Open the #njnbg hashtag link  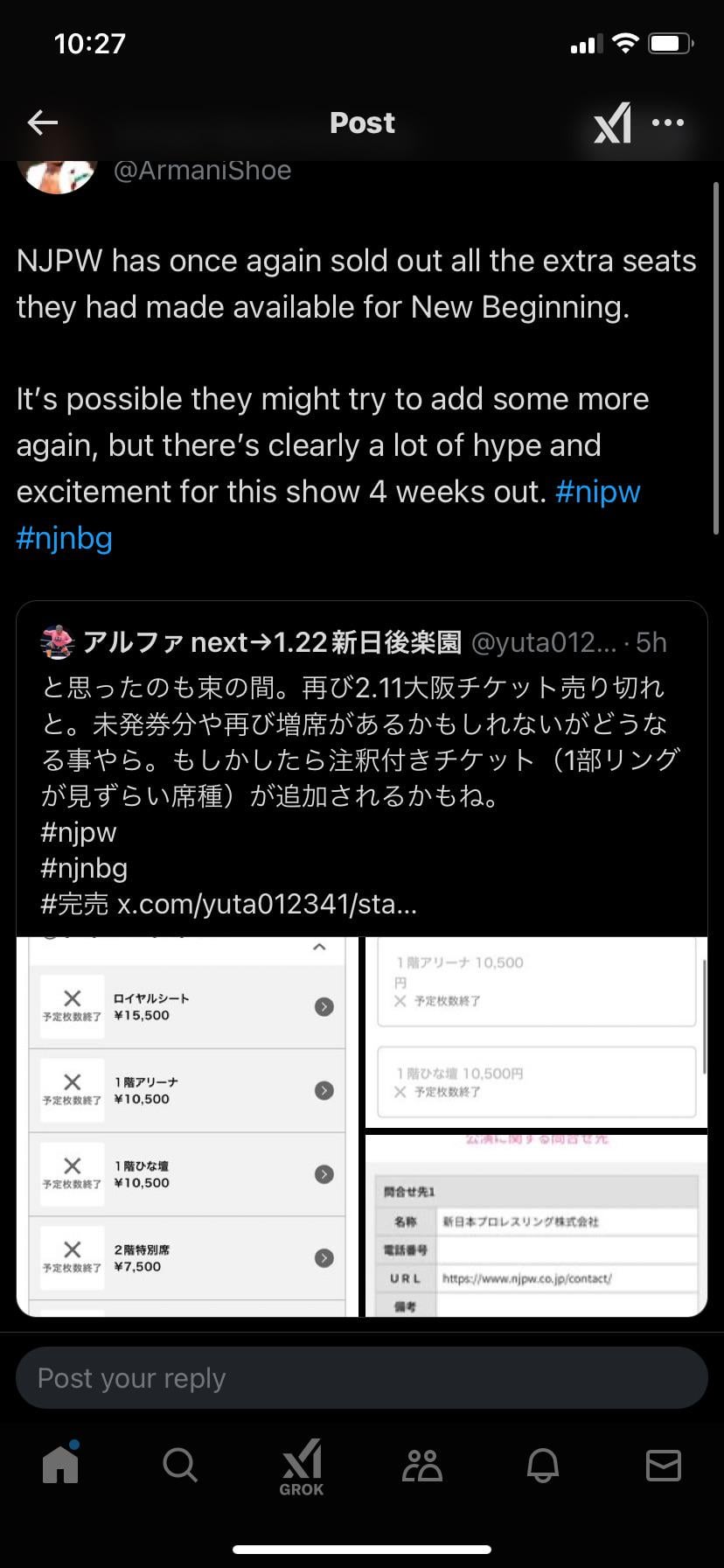[x=65, y=537]
